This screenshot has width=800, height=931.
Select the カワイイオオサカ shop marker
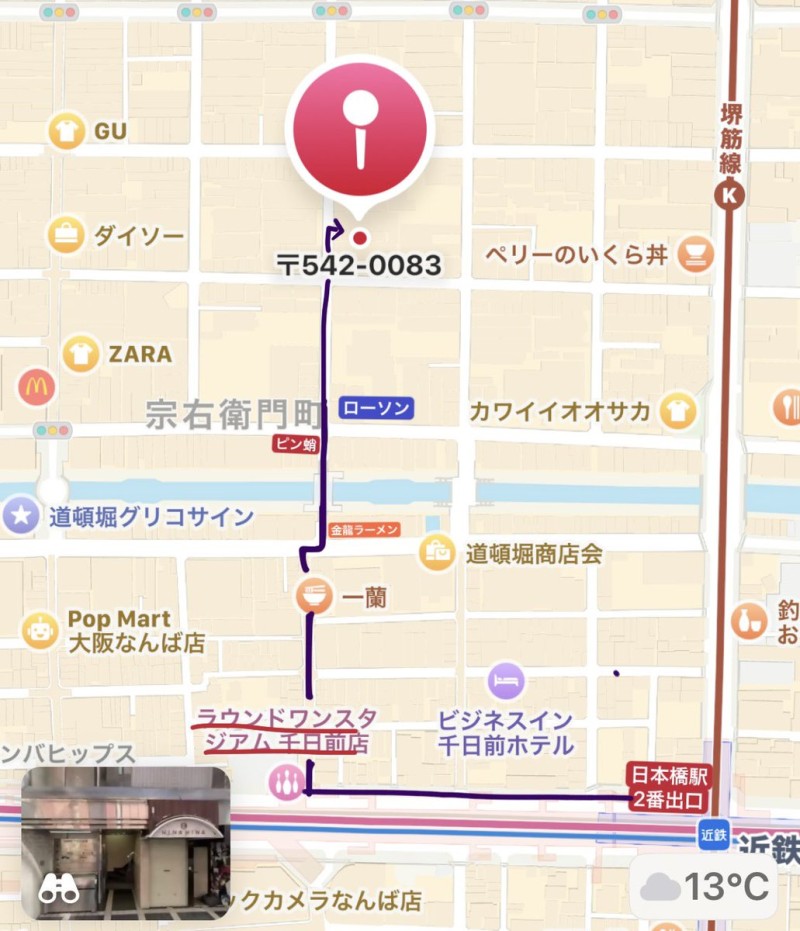[x=679, y=410]
